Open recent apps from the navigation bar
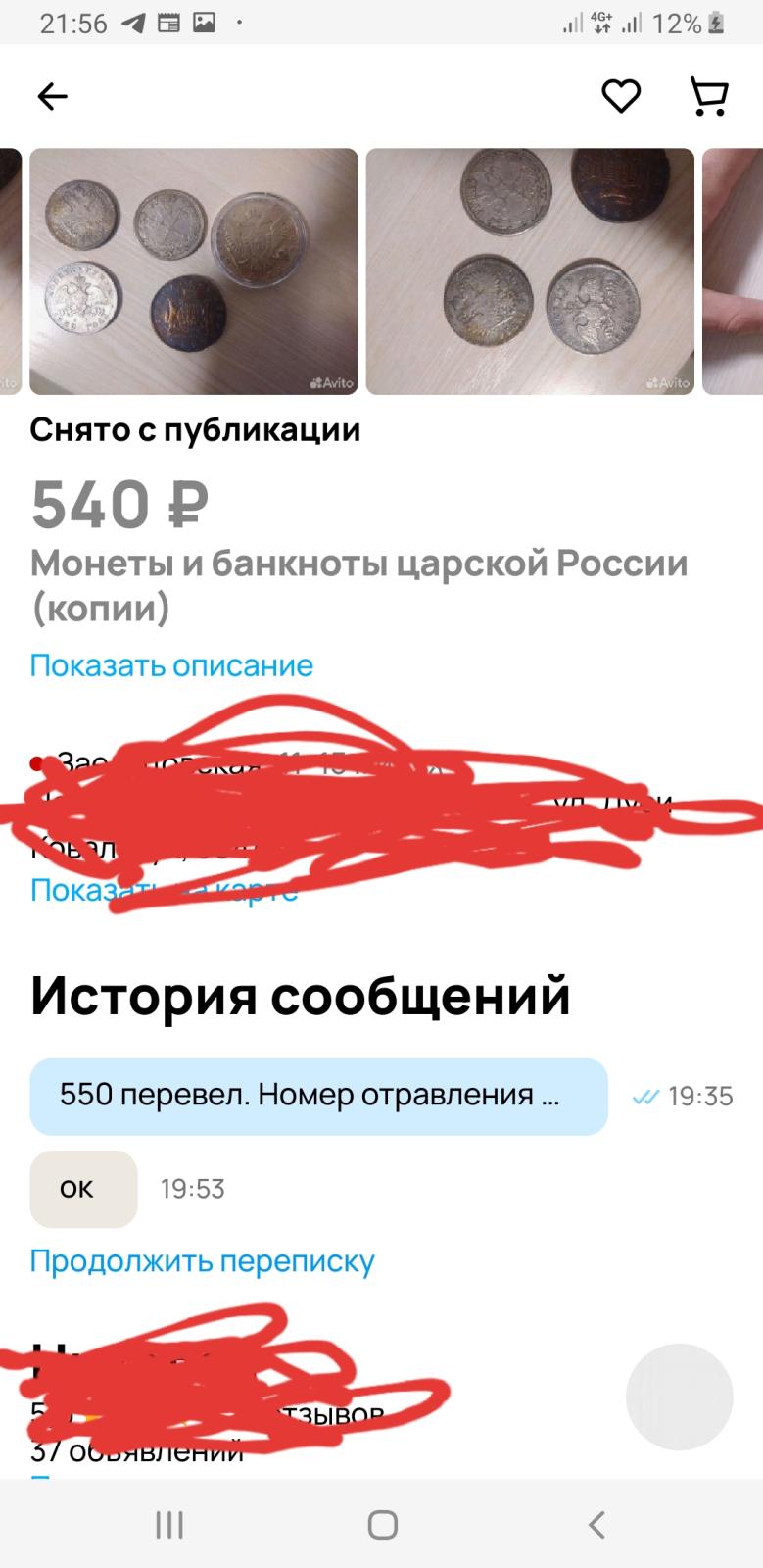 coord(169,1525)
